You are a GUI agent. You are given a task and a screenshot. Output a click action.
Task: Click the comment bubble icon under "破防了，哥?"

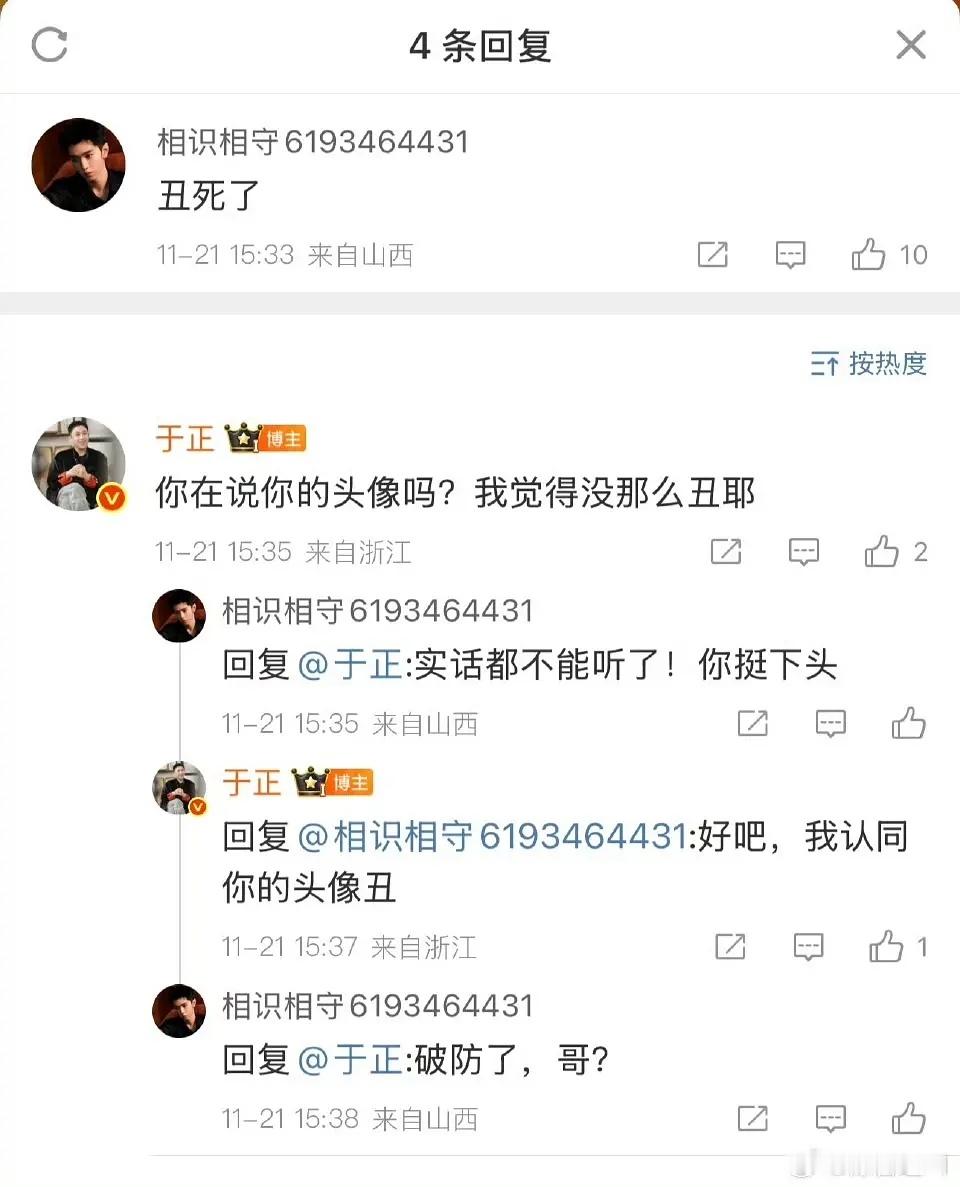coord(831,1119)
